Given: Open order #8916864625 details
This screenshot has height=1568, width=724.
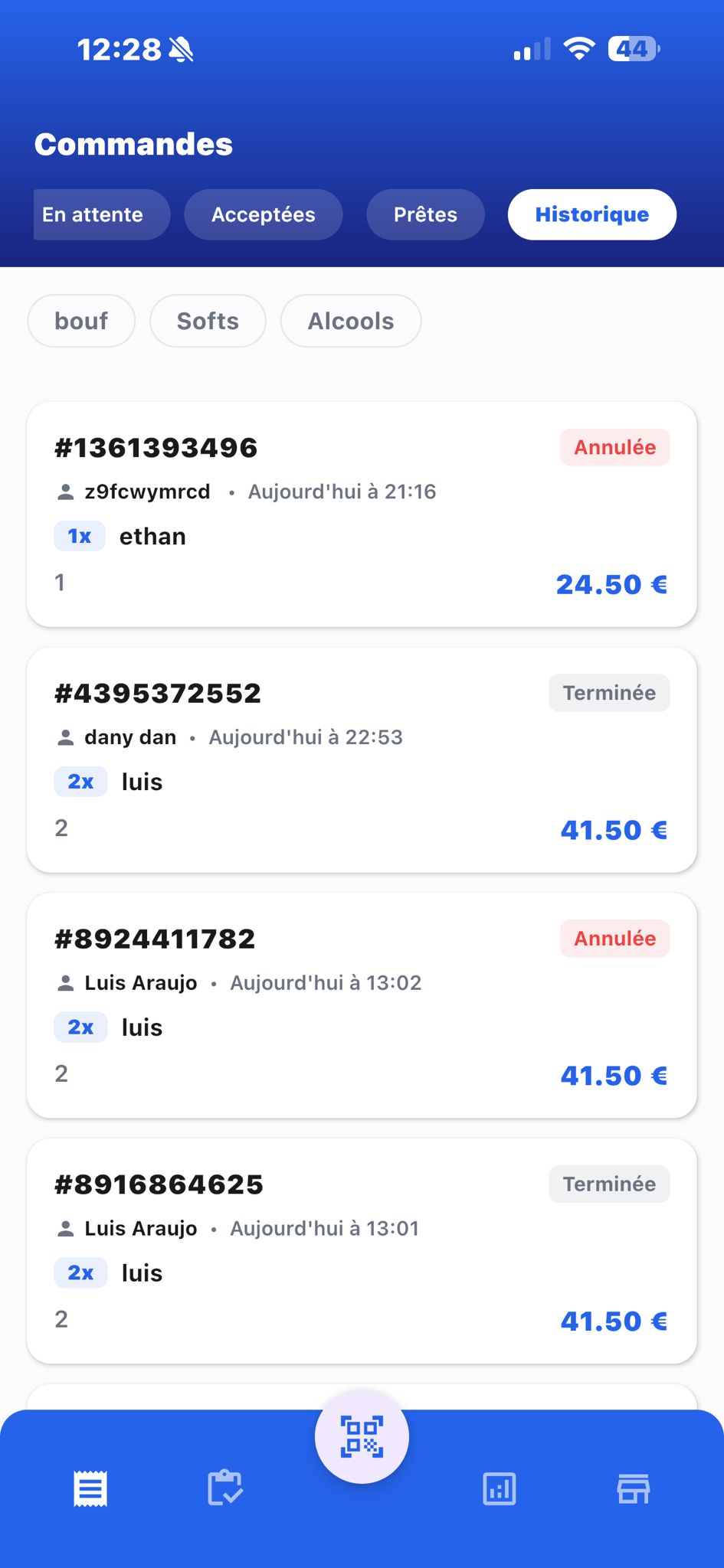Looking at the screenshot, I should (158, 1184).
